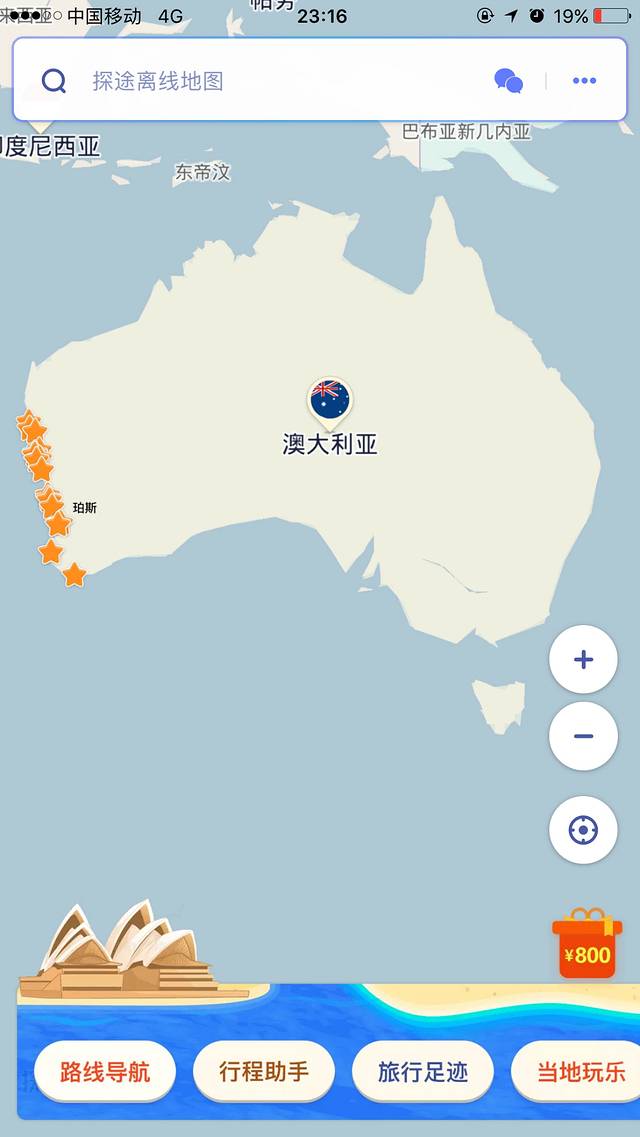640x1137 pixels.
Task: Zoom out with the minus button
Action: (583, 736)
